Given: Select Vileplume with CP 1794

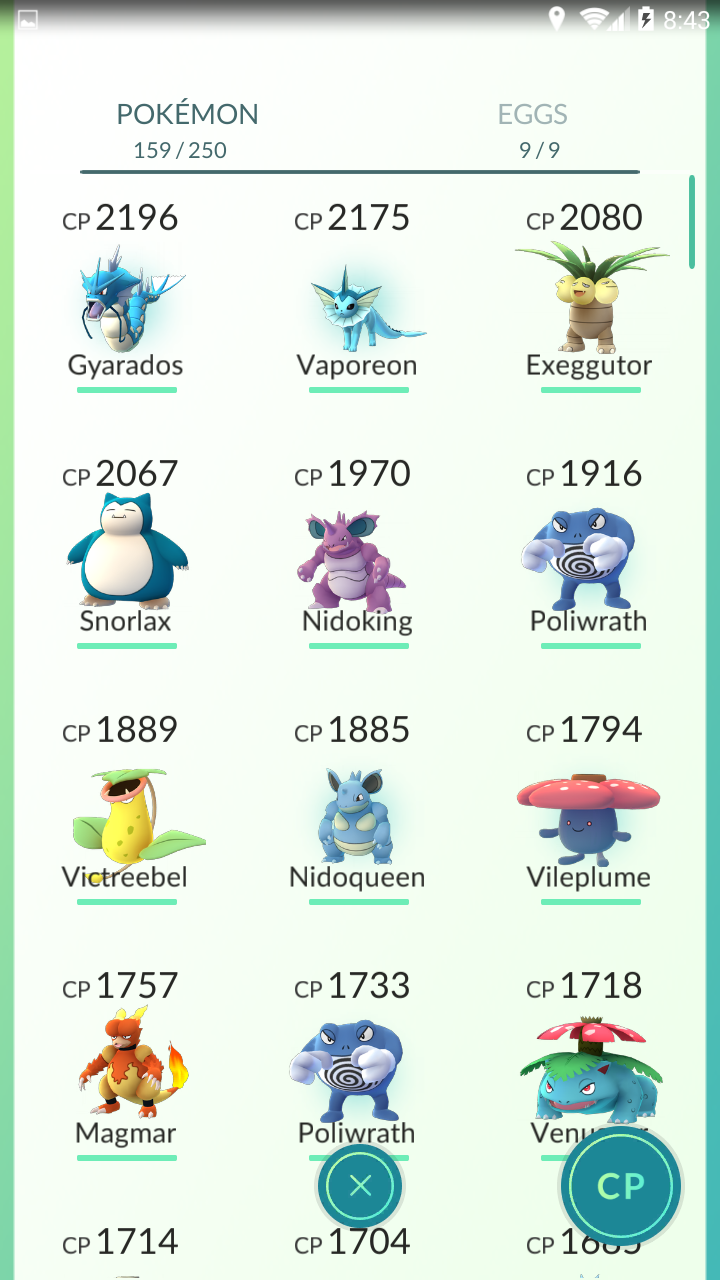Looking at the screenshot, I should point(590,808).
